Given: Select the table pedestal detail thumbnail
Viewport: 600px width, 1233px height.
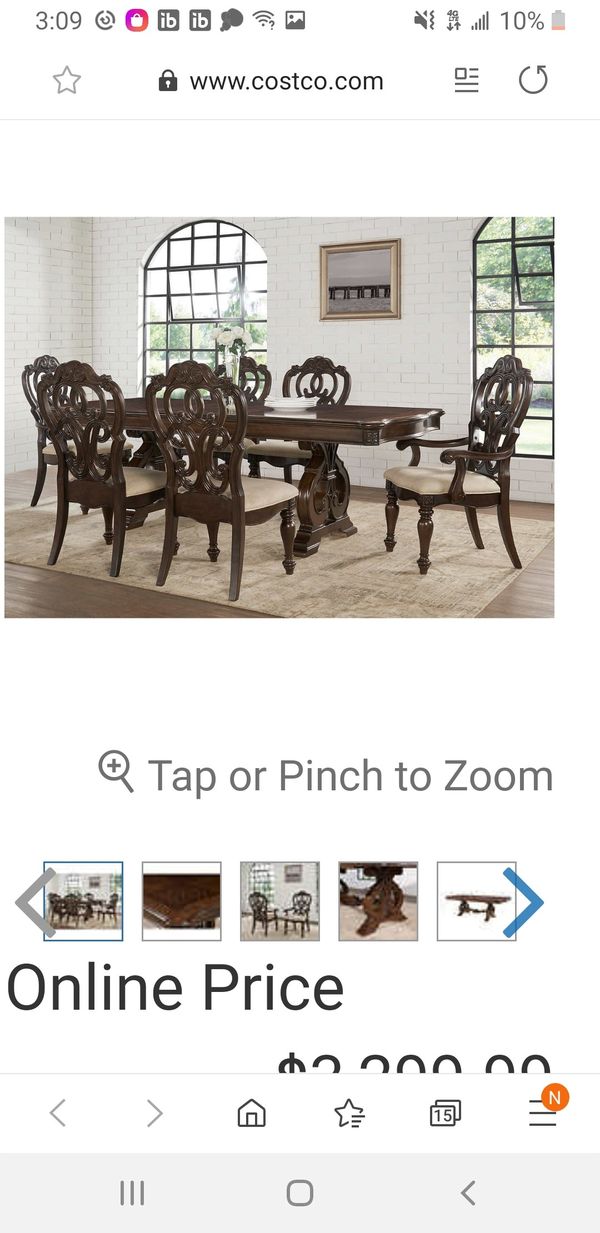Looking at the screenshot, I should [378, 901].
